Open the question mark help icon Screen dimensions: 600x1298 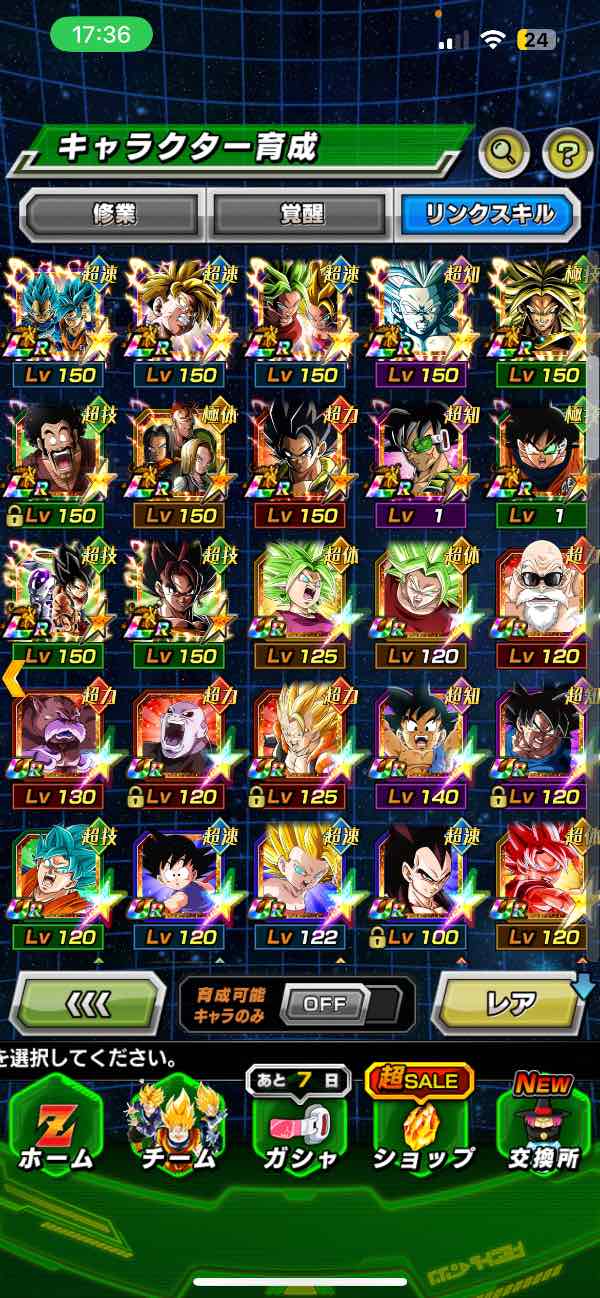coord(567,153)
